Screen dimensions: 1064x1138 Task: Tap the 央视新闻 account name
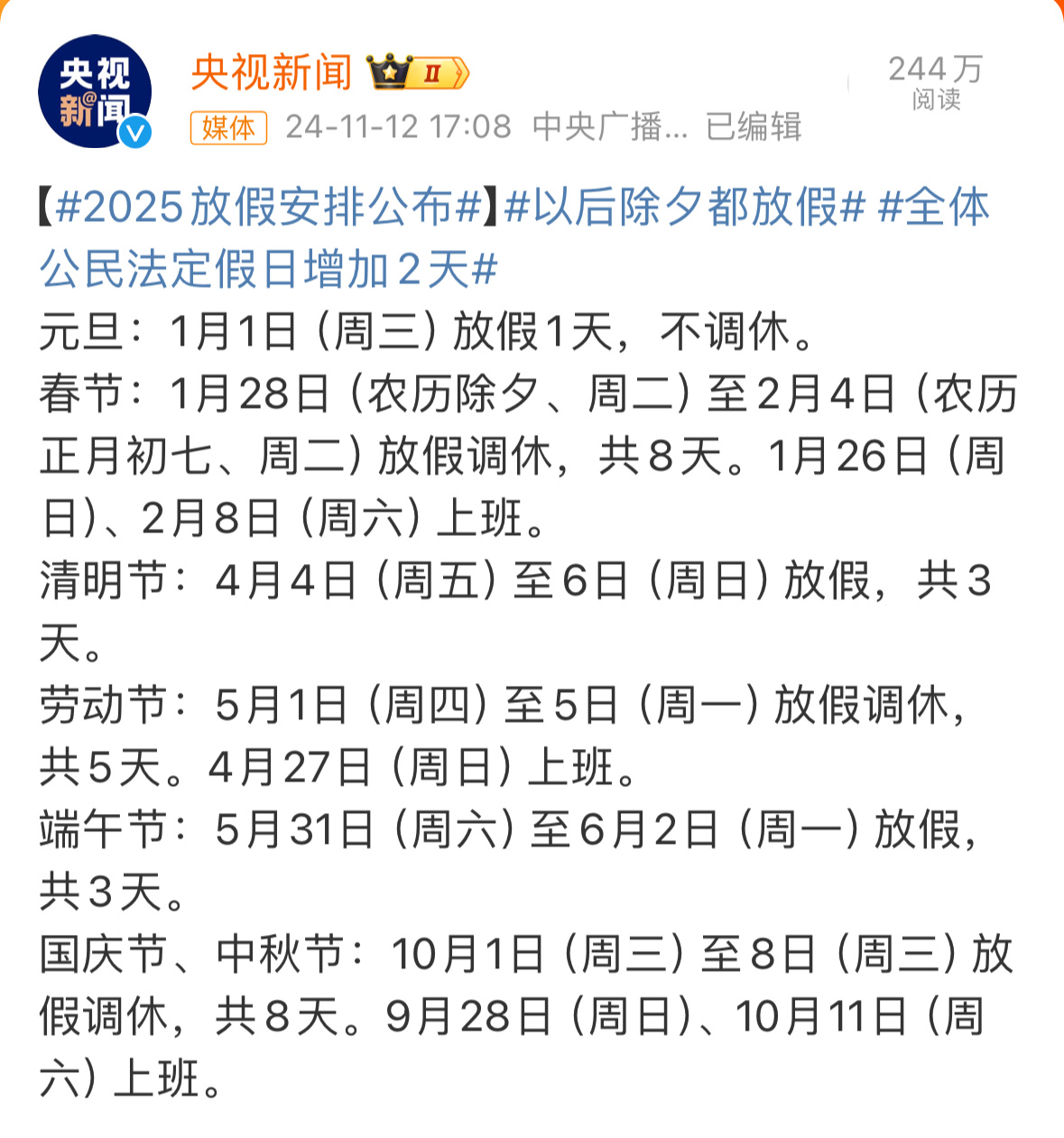[x=272, y=72]
